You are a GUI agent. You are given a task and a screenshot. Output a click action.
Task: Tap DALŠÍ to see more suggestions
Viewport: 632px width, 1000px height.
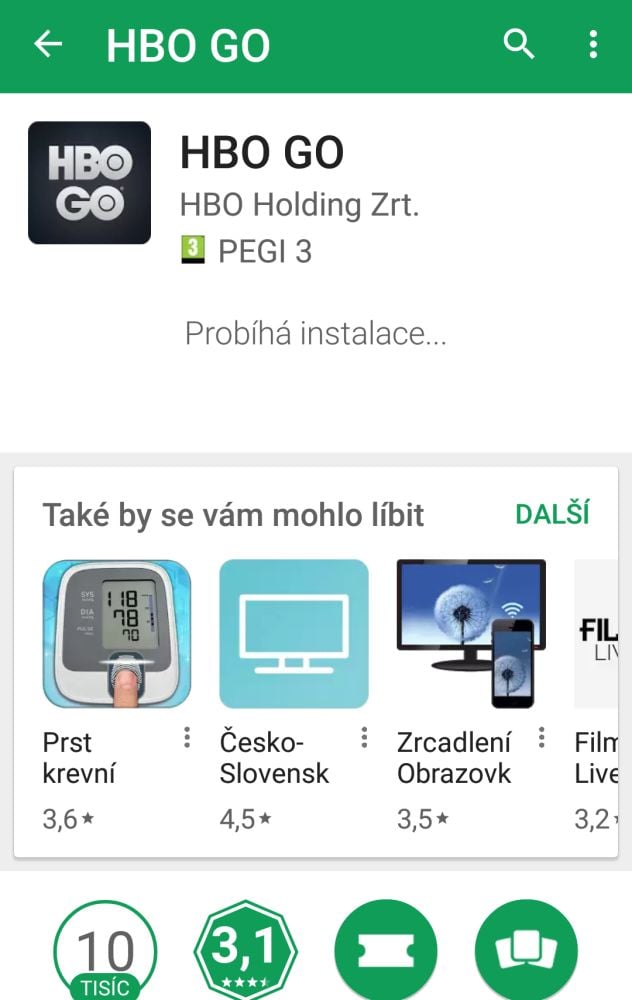click(x=552, y=514)
